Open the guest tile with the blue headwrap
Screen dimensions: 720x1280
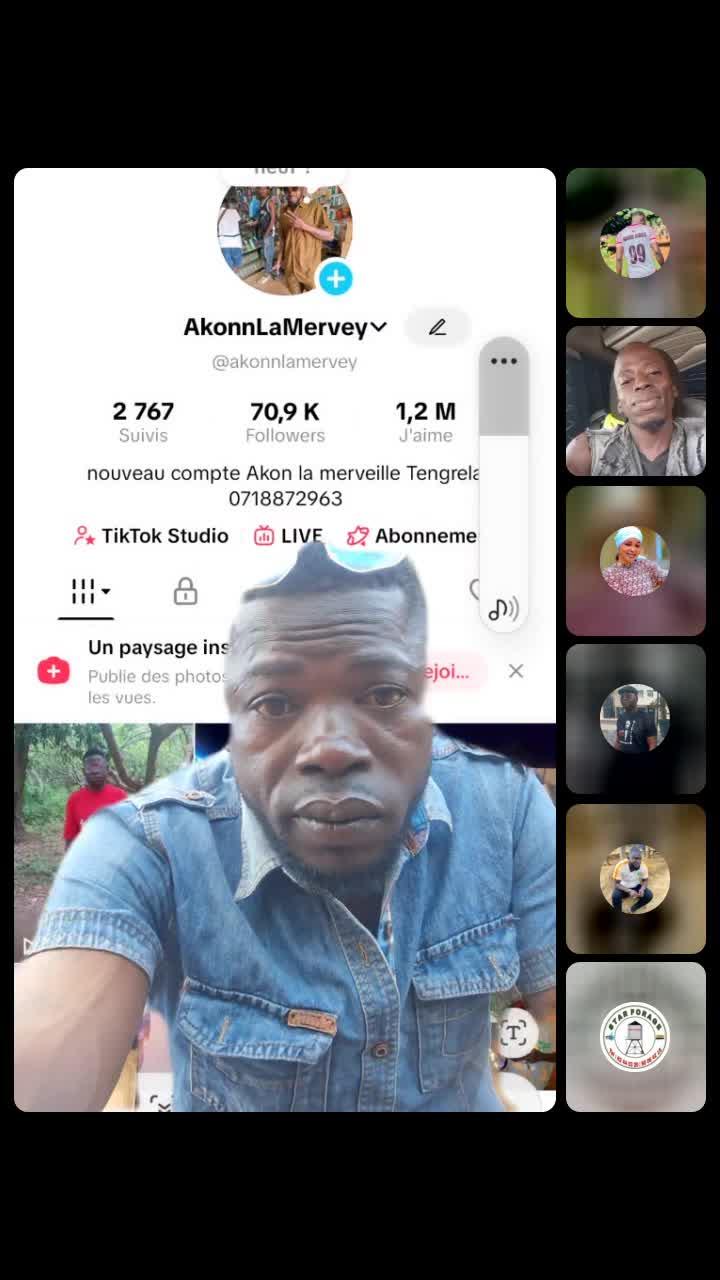pos(636,561)
